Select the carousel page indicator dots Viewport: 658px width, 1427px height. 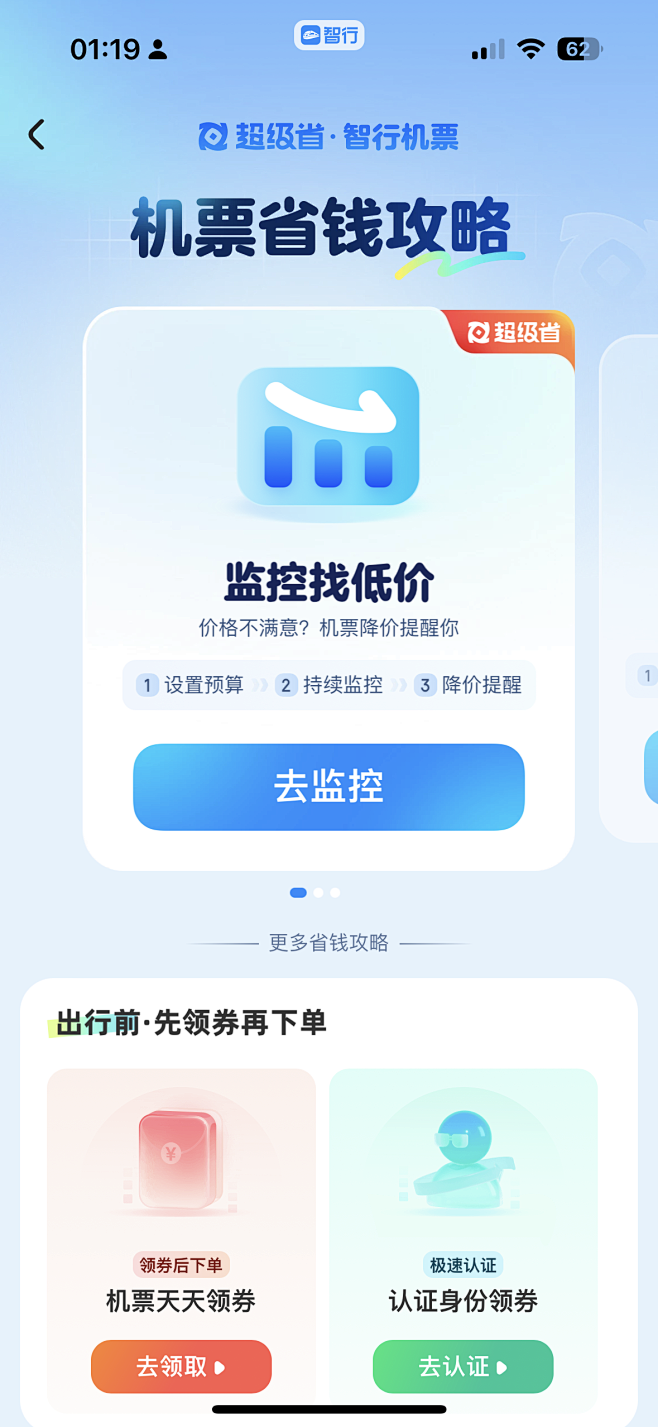[315, 892]
